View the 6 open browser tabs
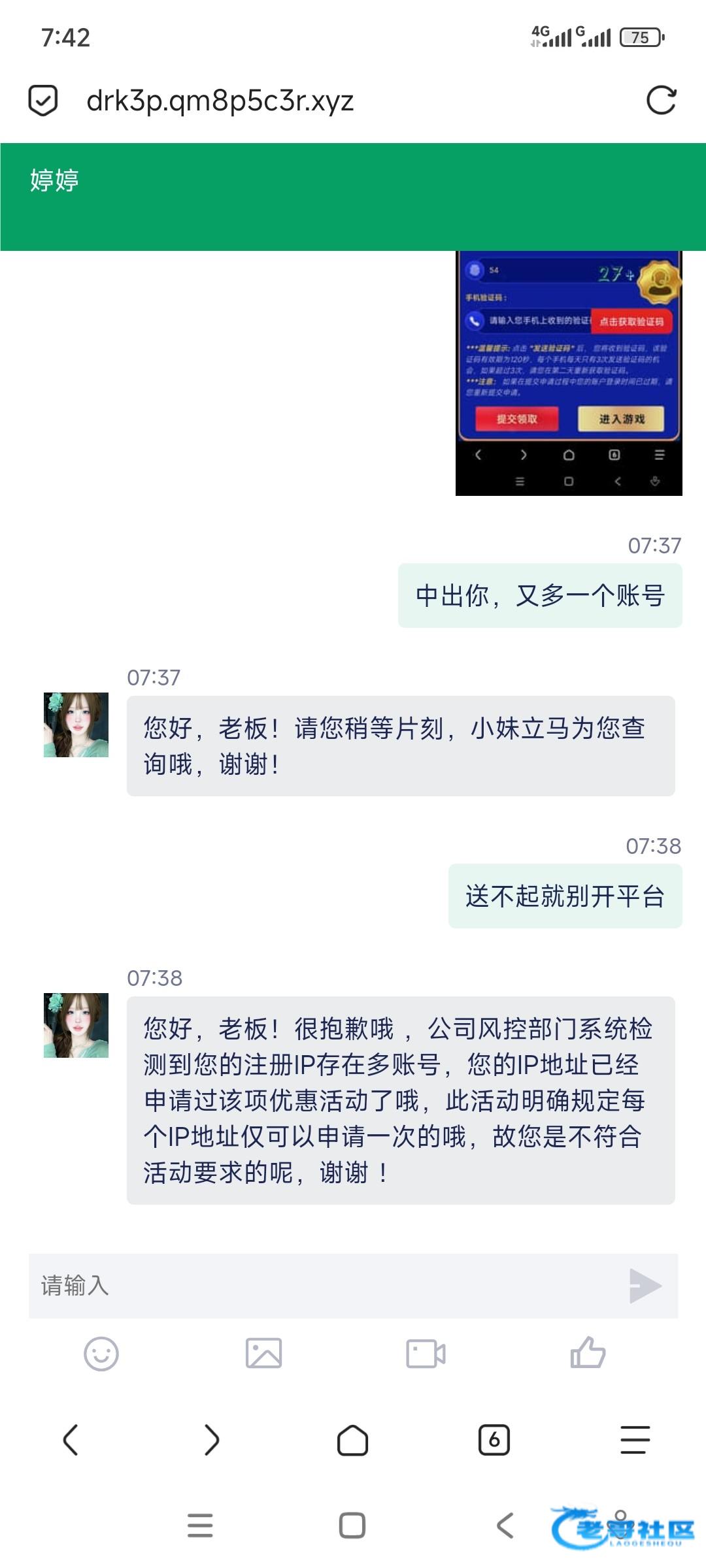 point(494,1440)
